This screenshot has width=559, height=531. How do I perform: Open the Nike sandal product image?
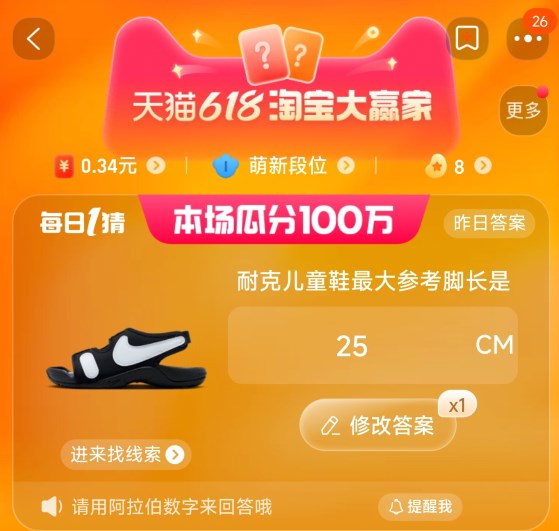126,358
